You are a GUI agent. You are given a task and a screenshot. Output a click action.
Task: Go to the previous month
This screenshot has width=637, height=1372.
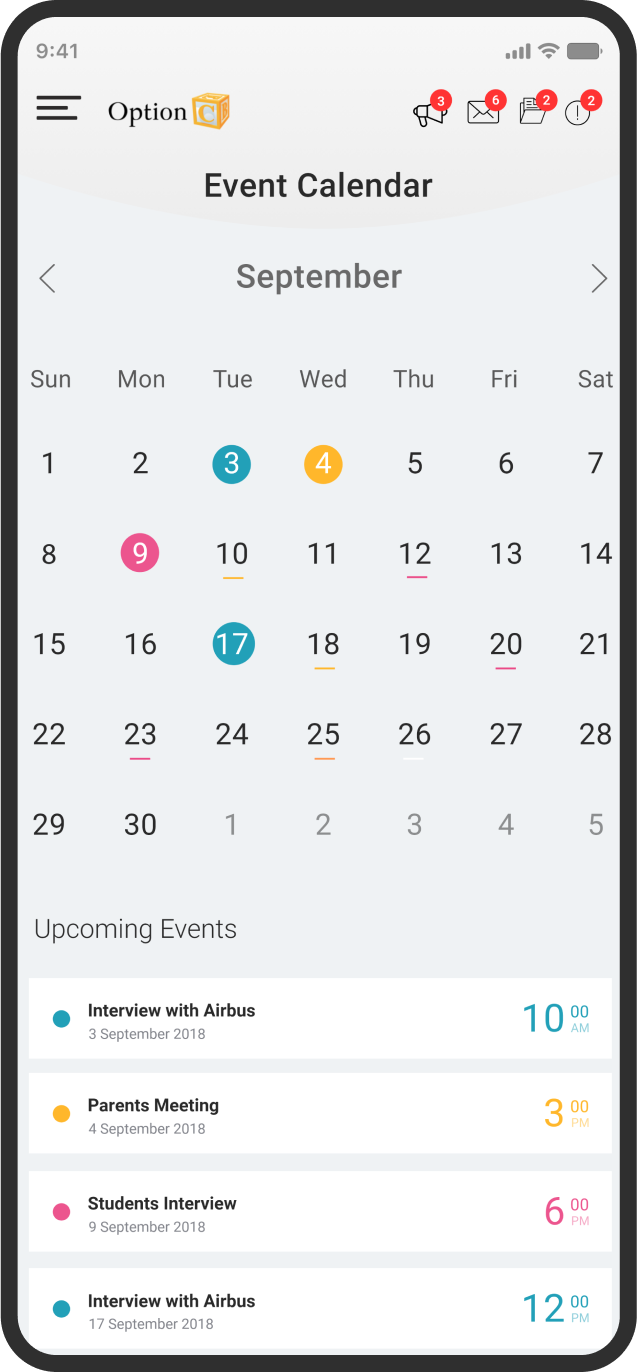point(47,278)
